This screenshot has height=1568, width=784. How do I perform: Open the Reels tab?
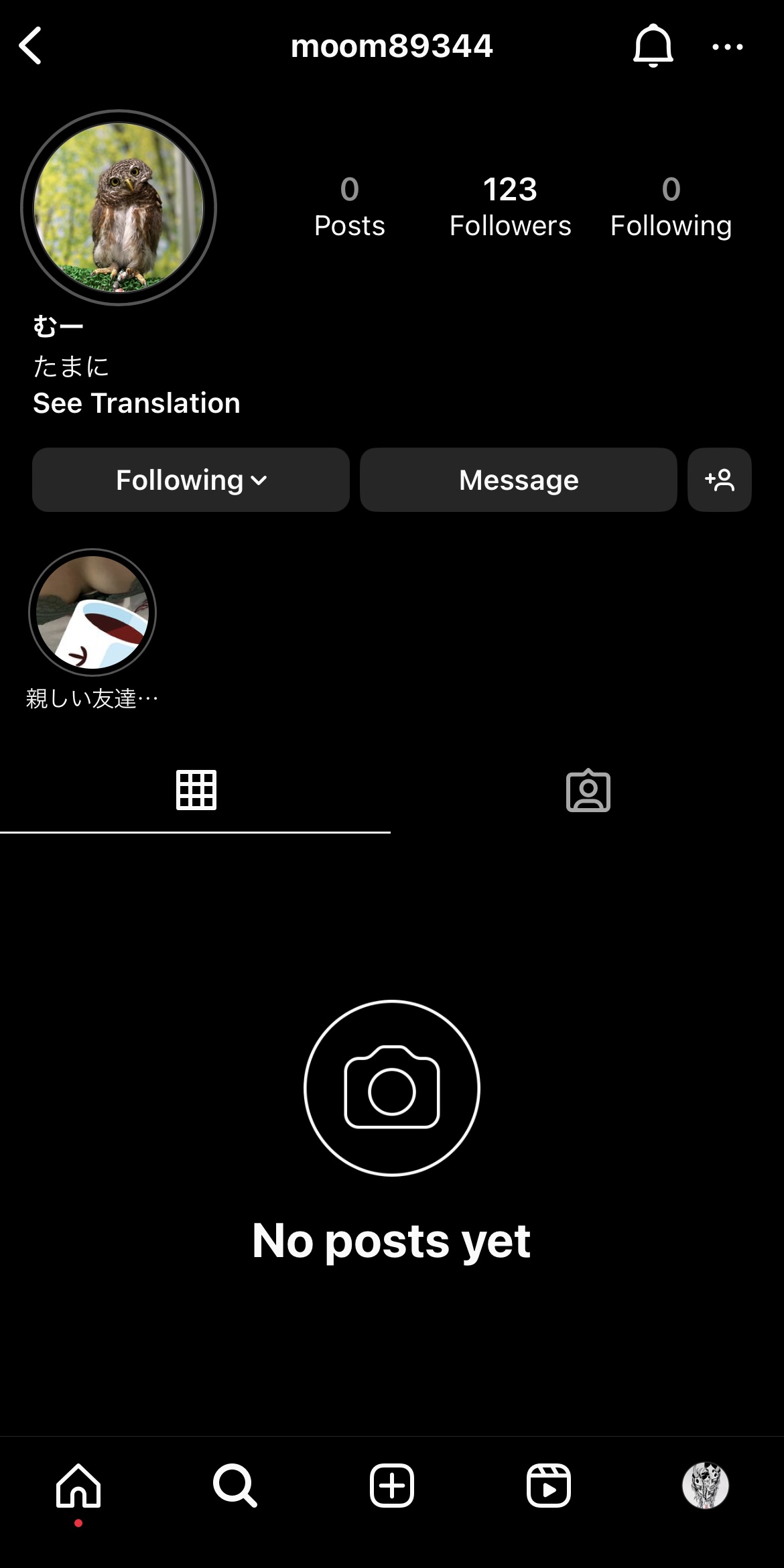click(x=548, y=1485)
